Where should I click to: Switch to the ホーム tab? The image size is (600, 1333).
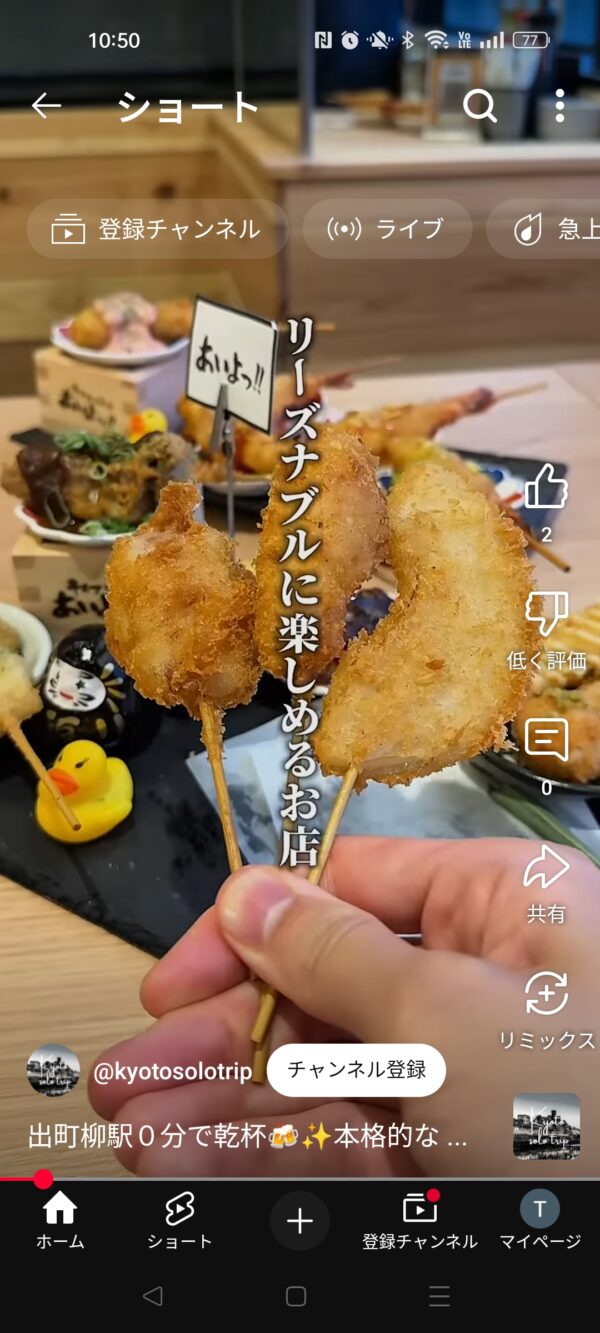[x=60, y=1221]
